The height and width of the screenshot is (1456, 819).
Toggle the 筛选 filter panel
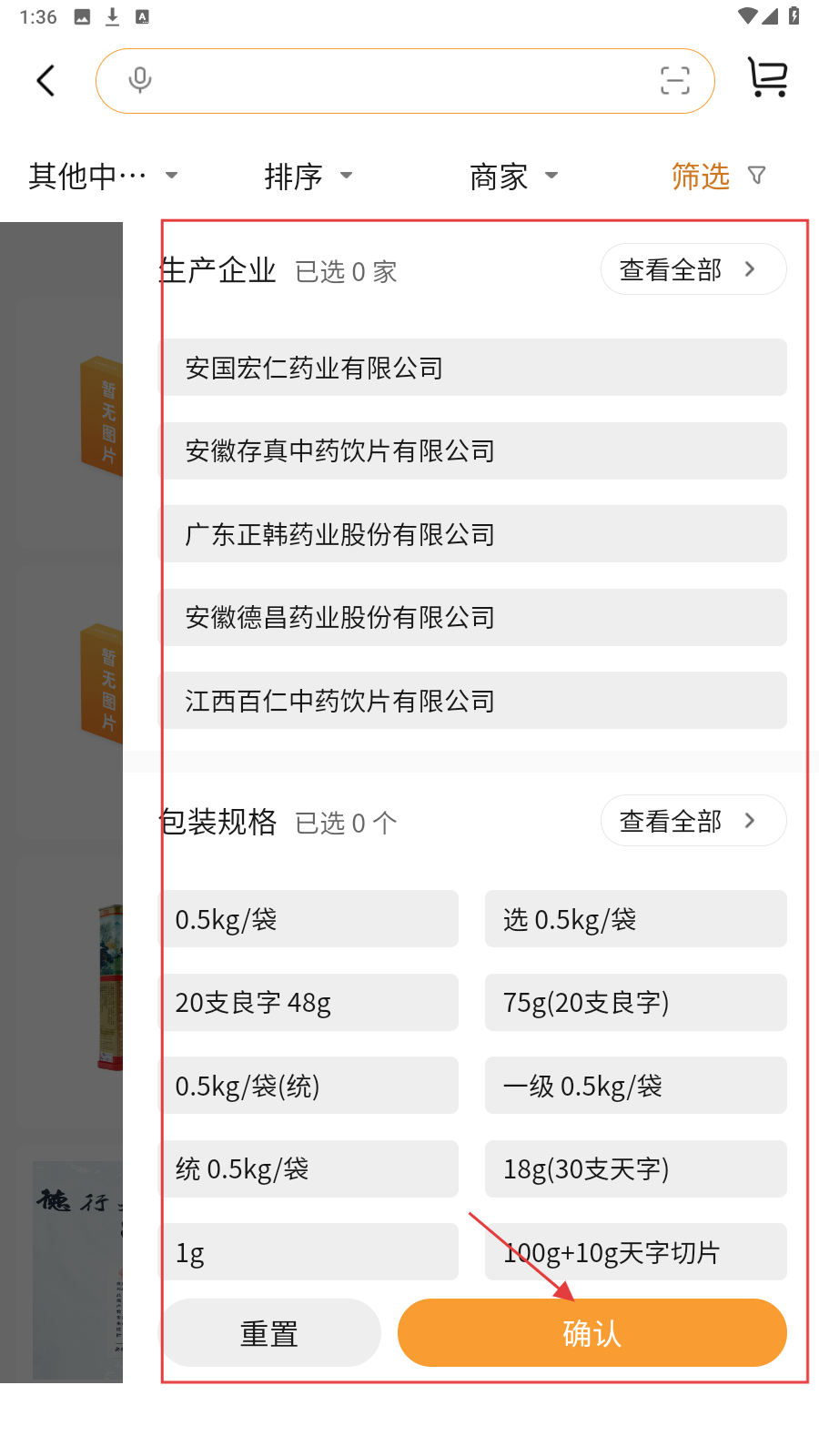717,176
